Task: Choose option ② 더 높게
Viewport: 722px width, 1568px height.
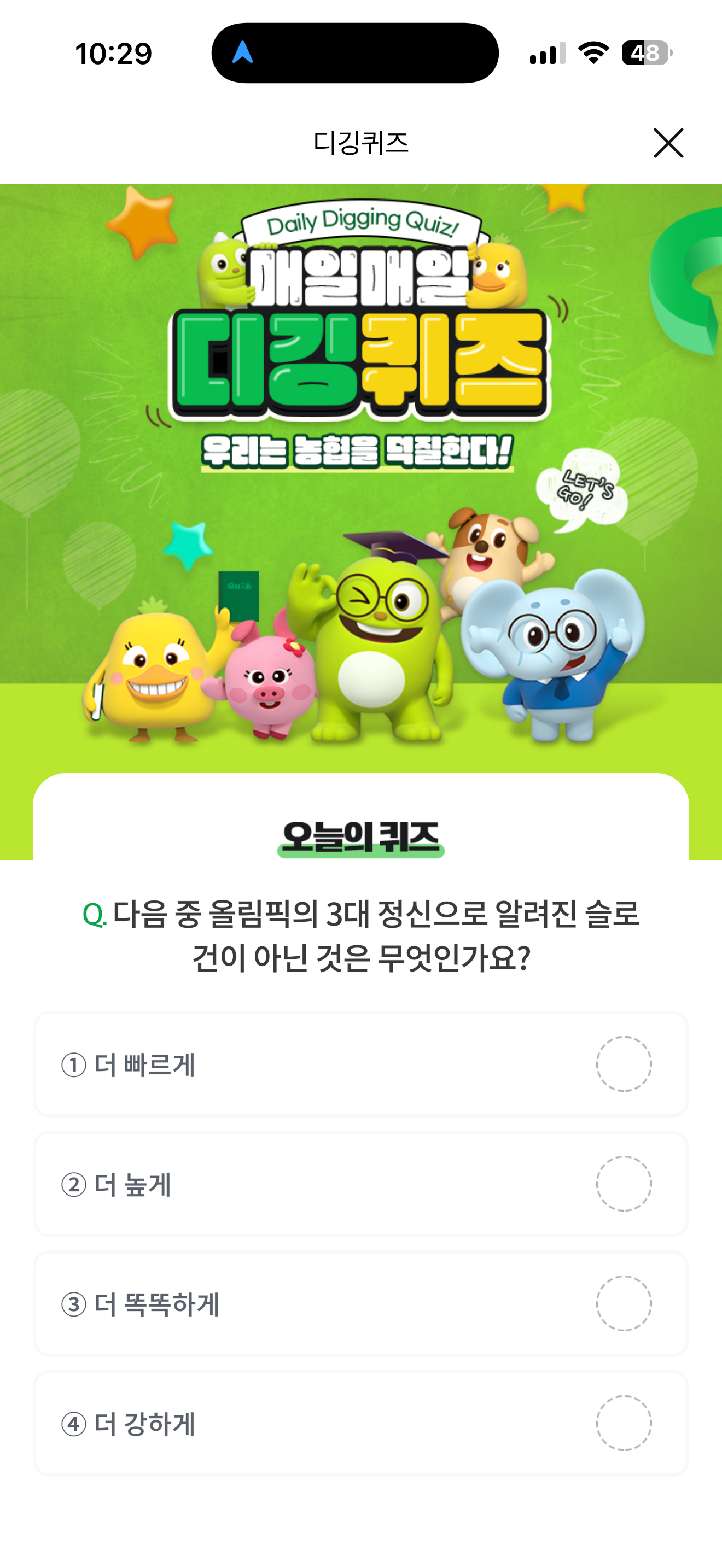Action: (x=360, y=1184)
